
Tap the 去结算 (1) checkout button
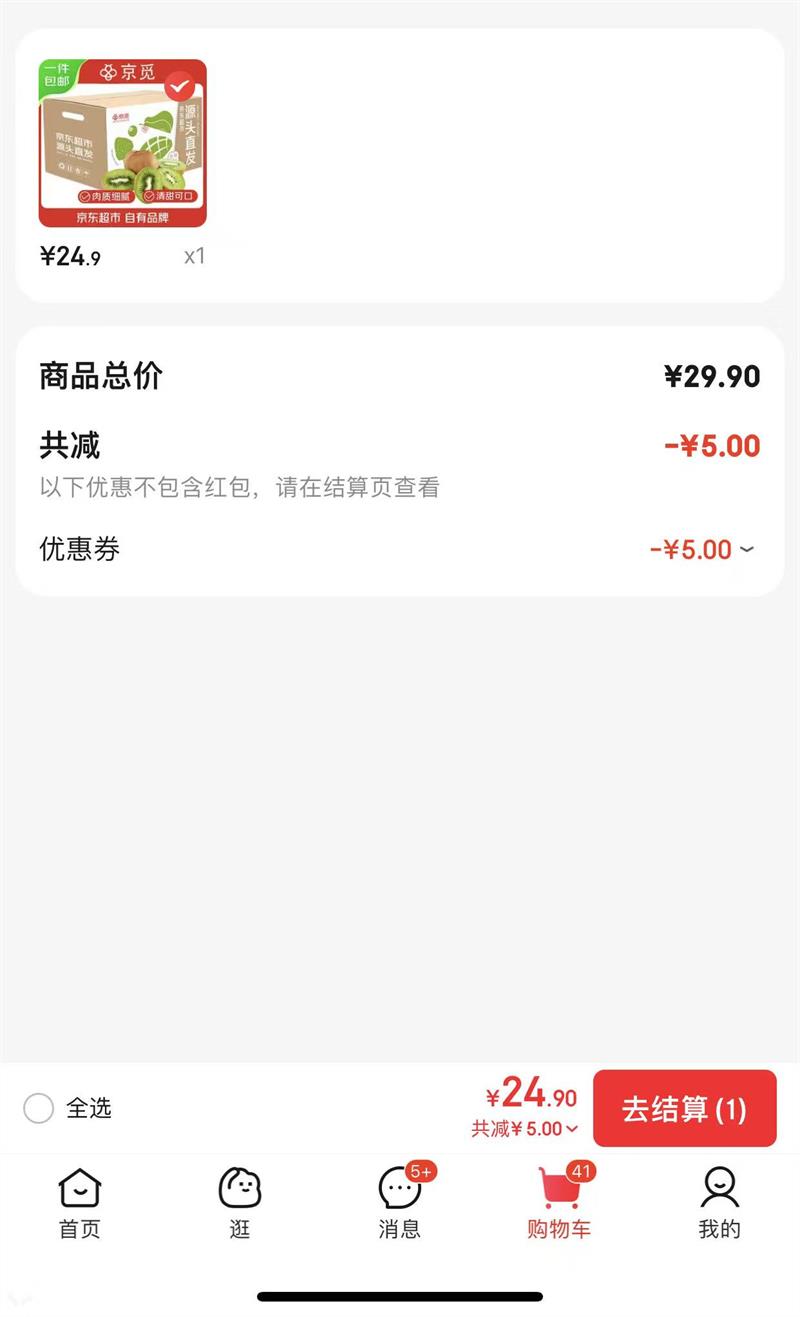[684, 1109]
